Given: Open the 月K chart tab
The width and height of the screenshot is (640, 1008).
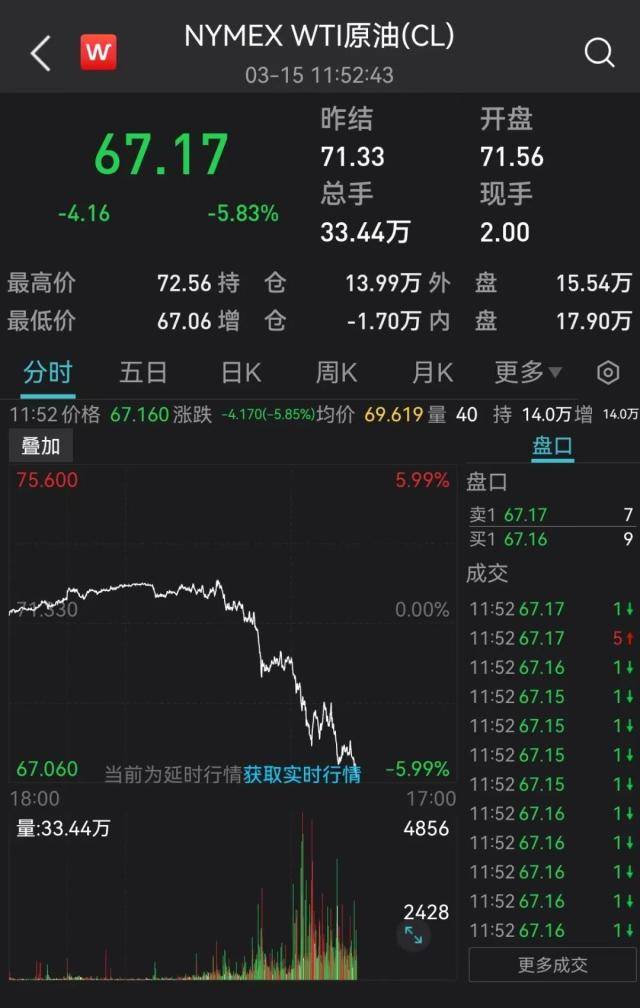Looking at the screenshot, I should tap(432, 373).
